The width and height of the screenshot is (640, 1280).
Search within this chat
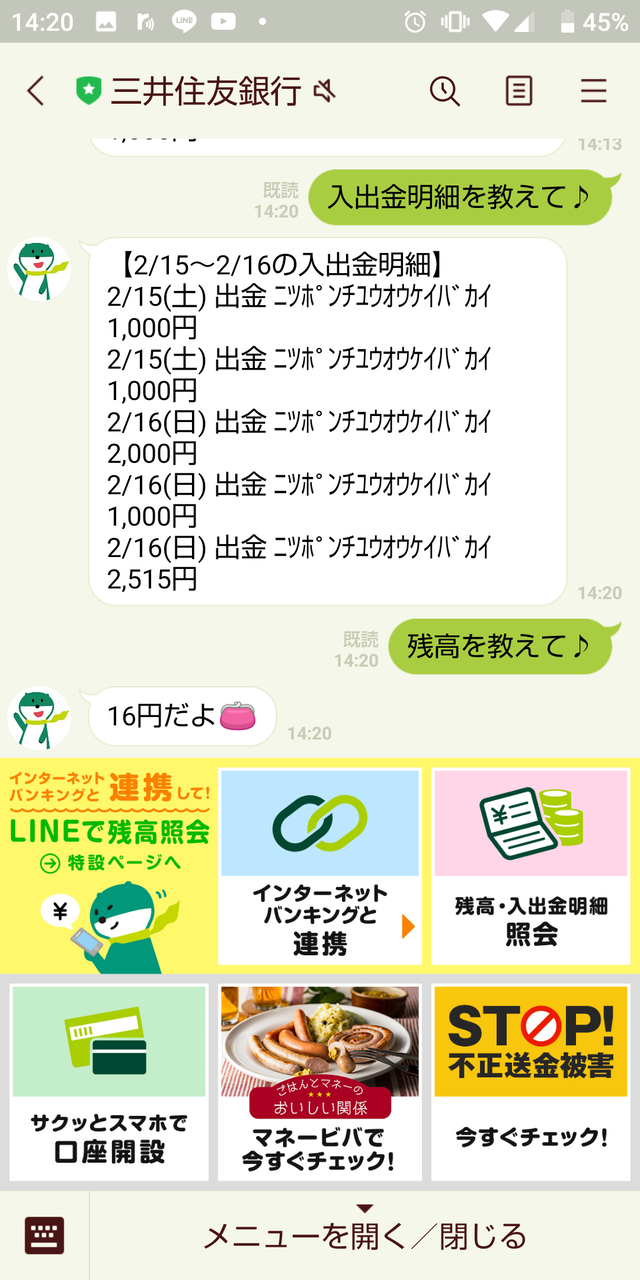coord(445,92)
